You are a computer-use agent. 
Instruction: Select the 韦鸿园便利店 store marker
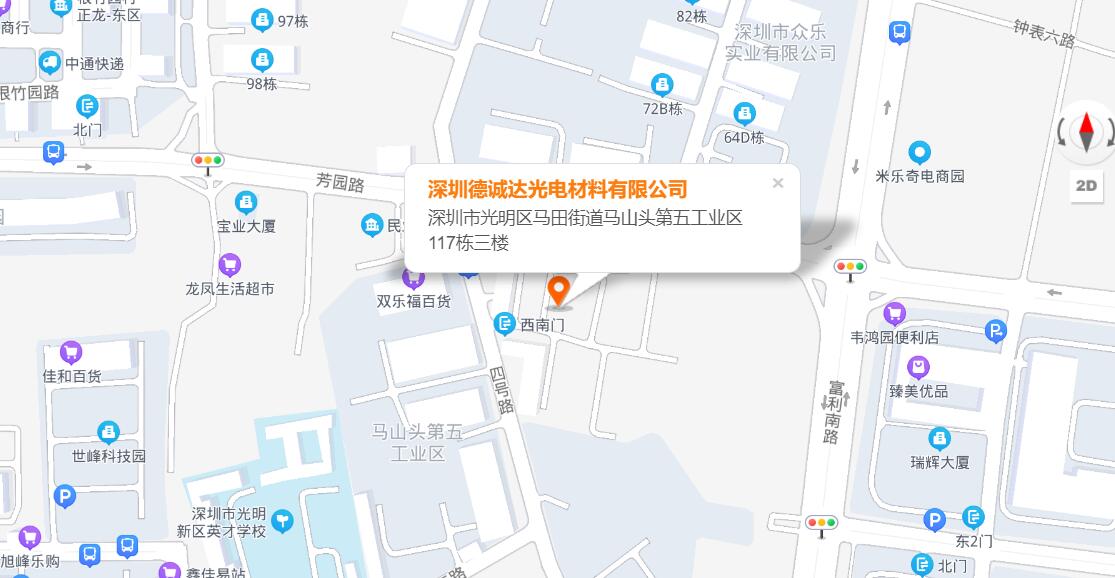pyautogui.click(x=894, y=314)
